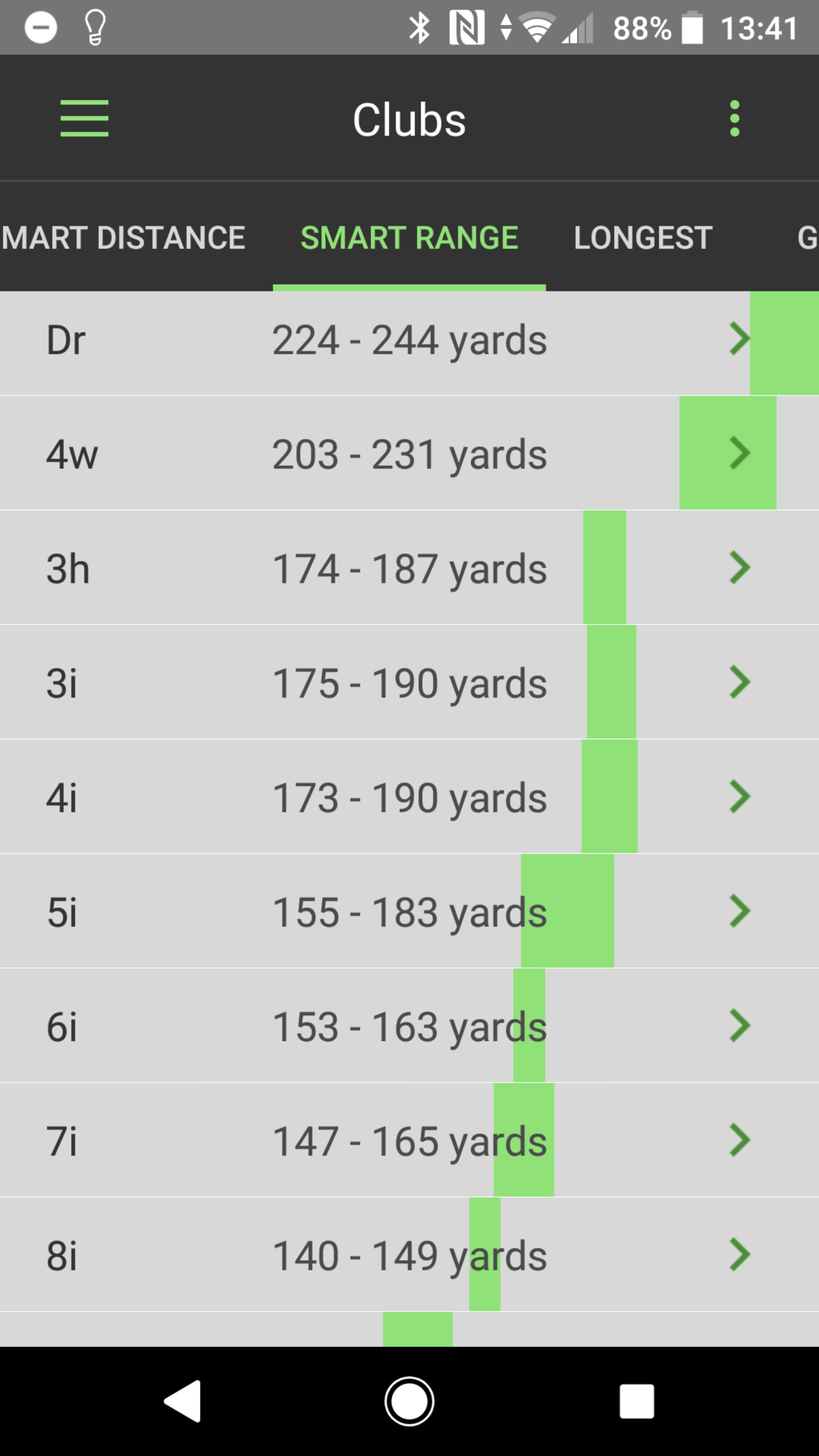819x1456 pixels.
Task: Open the Dr club details
Action: tap(409, 341)
